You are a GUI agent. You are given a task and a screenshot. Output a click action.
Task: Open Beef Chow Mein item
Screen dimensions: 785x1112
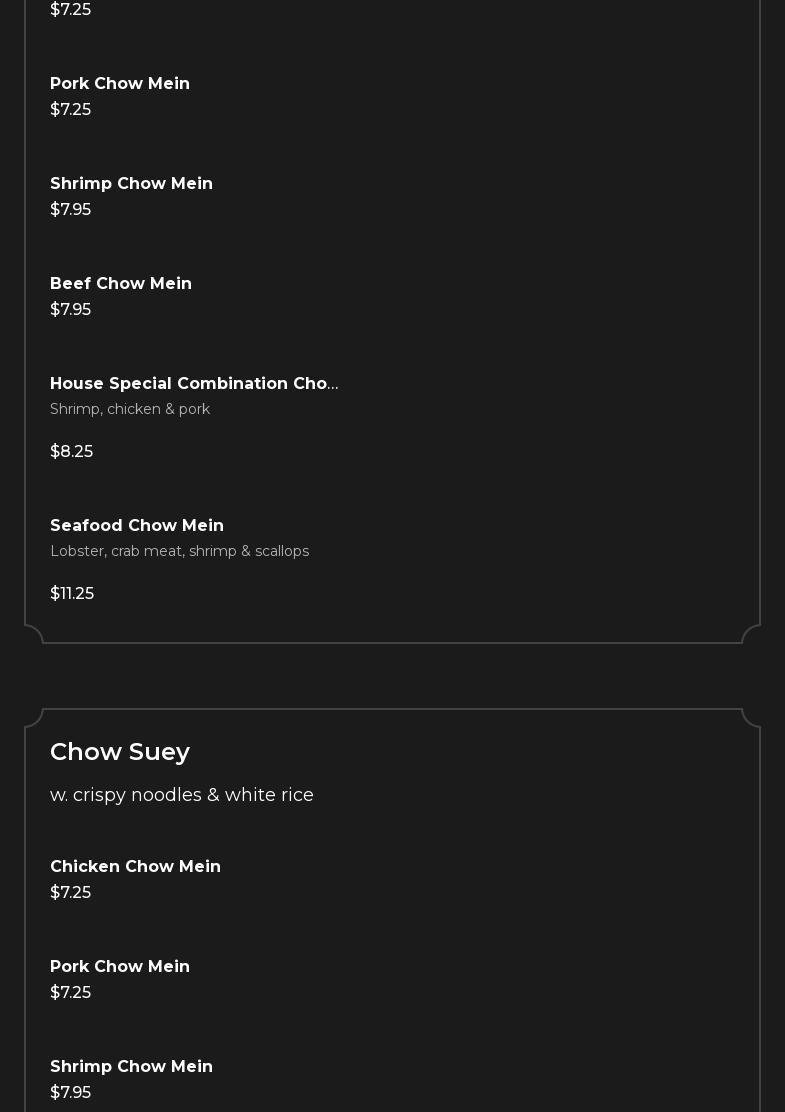(121, 284)
